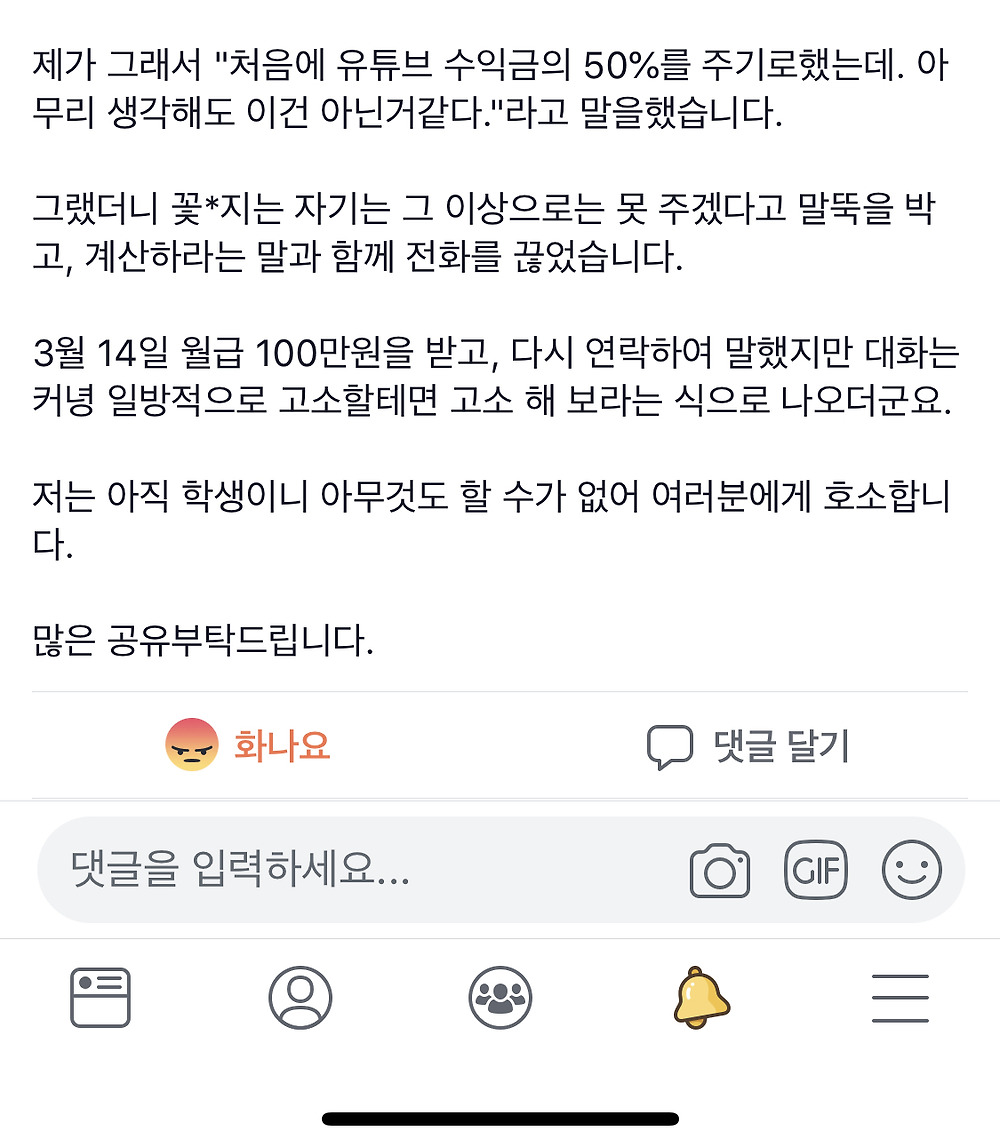Viewport: 1000px width, 1147px height.
Task: Open the emoji sticker picker
Action: [x=911, y=869]
